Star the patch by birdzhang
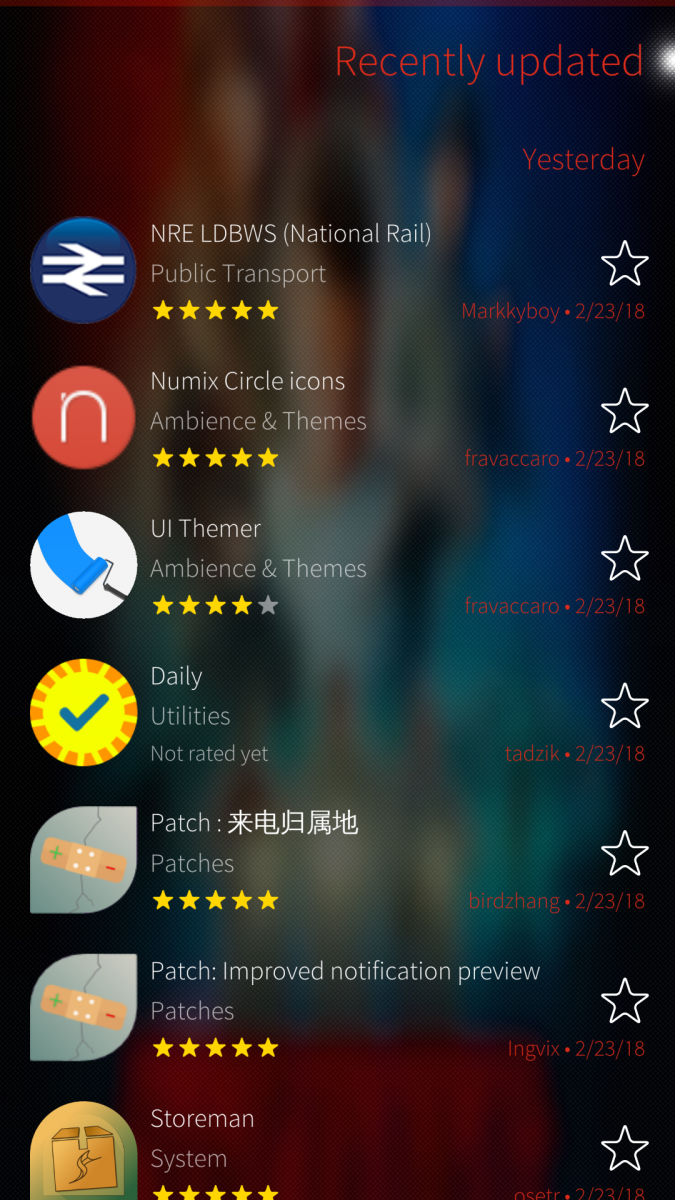The height and width of the screenshot is (1200, 675). [624, 853]
